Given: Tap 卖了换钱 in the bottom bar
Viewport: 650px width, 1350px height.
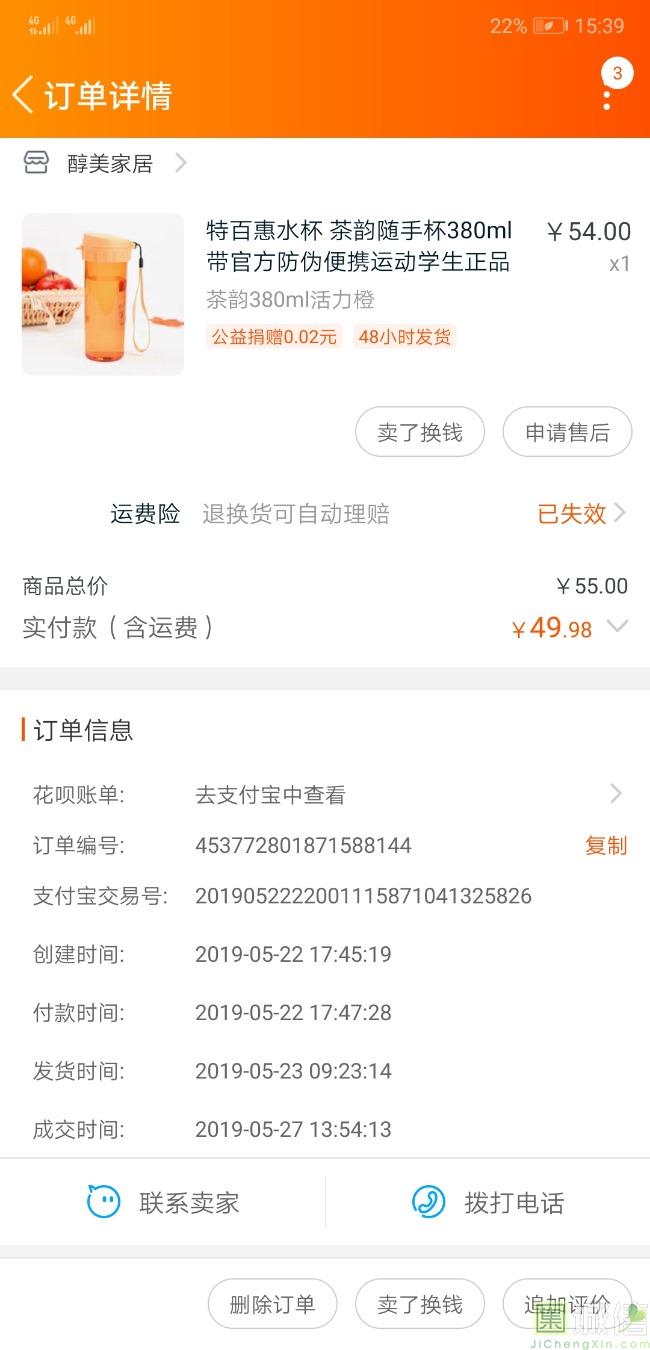Looking at the screenshot, I should click(x=420, y=1305).
